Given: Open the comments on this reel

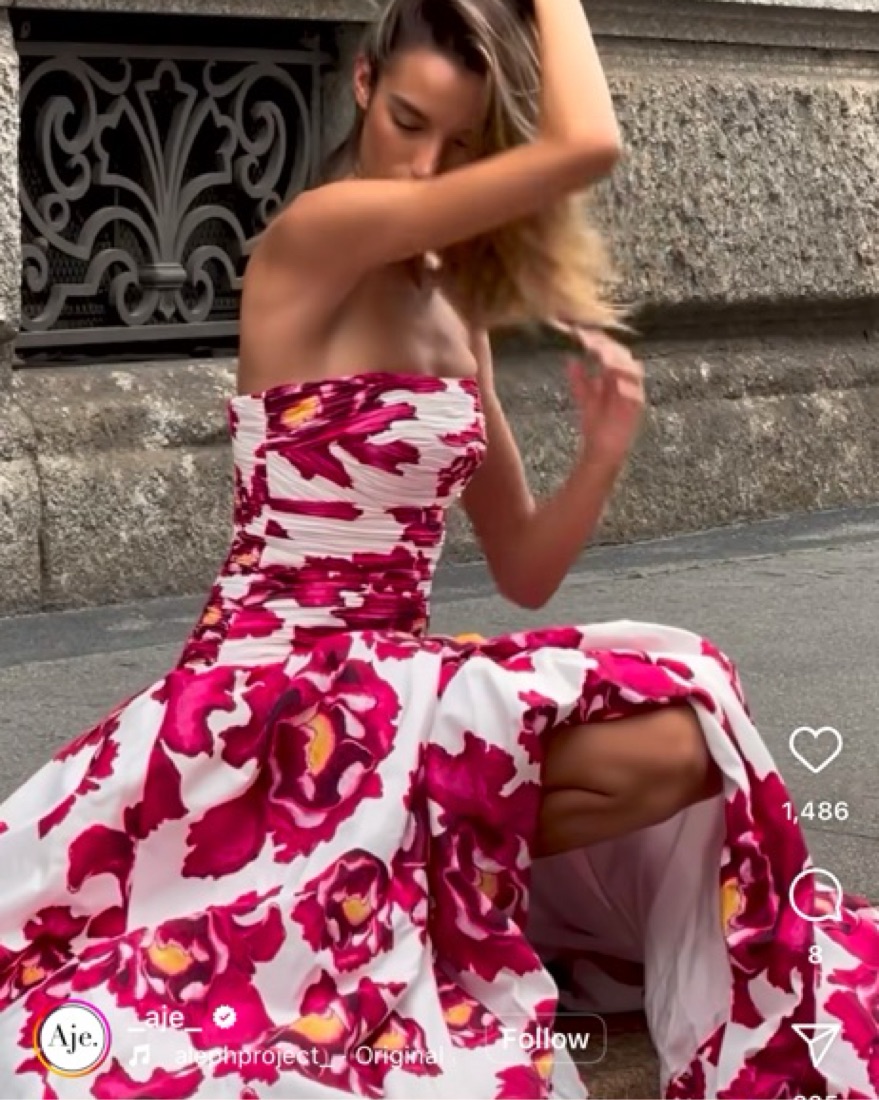Looking at the screenshot, I should (815, 895).
